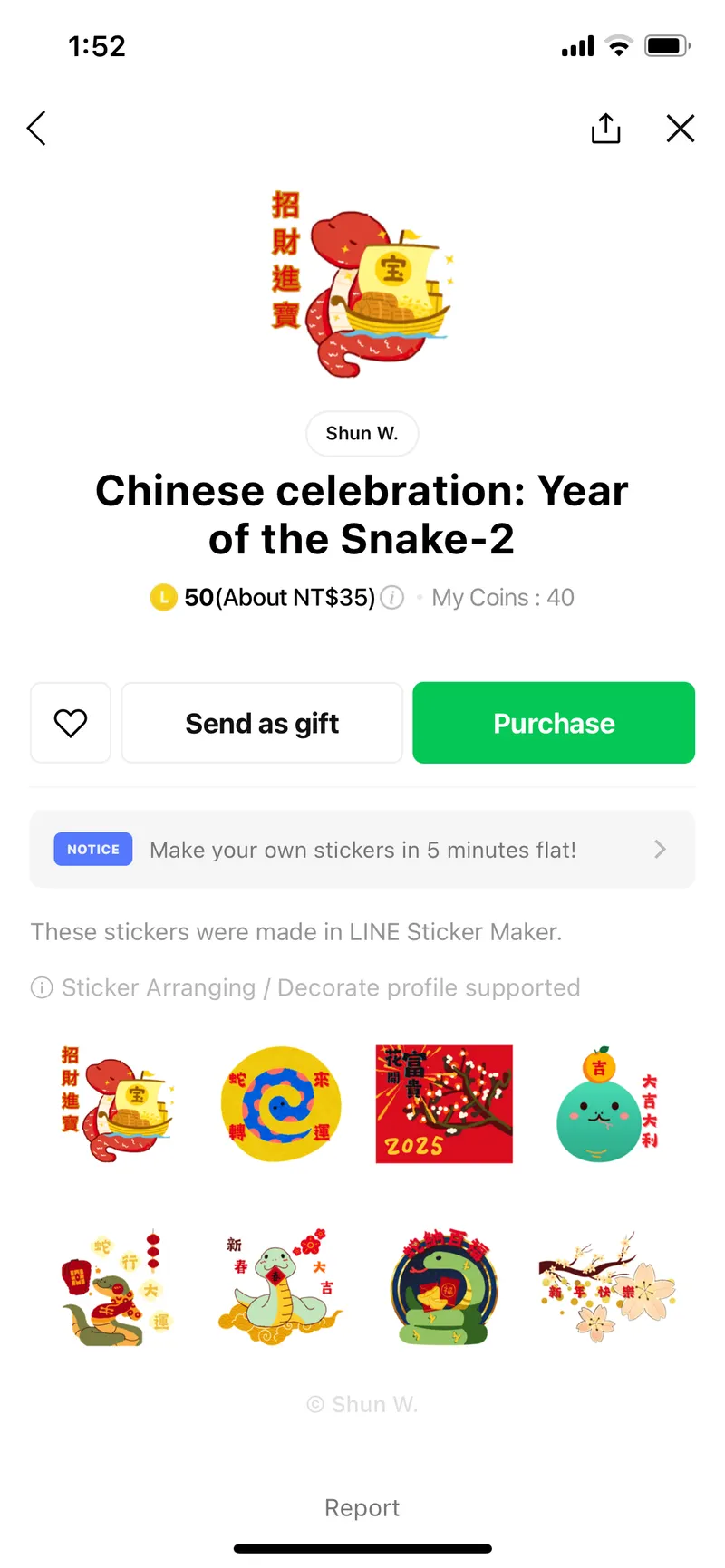The height and width of the screenshot is (1568, 725).
Task: Tap the price info icon
Action: (x=391, y=598)
